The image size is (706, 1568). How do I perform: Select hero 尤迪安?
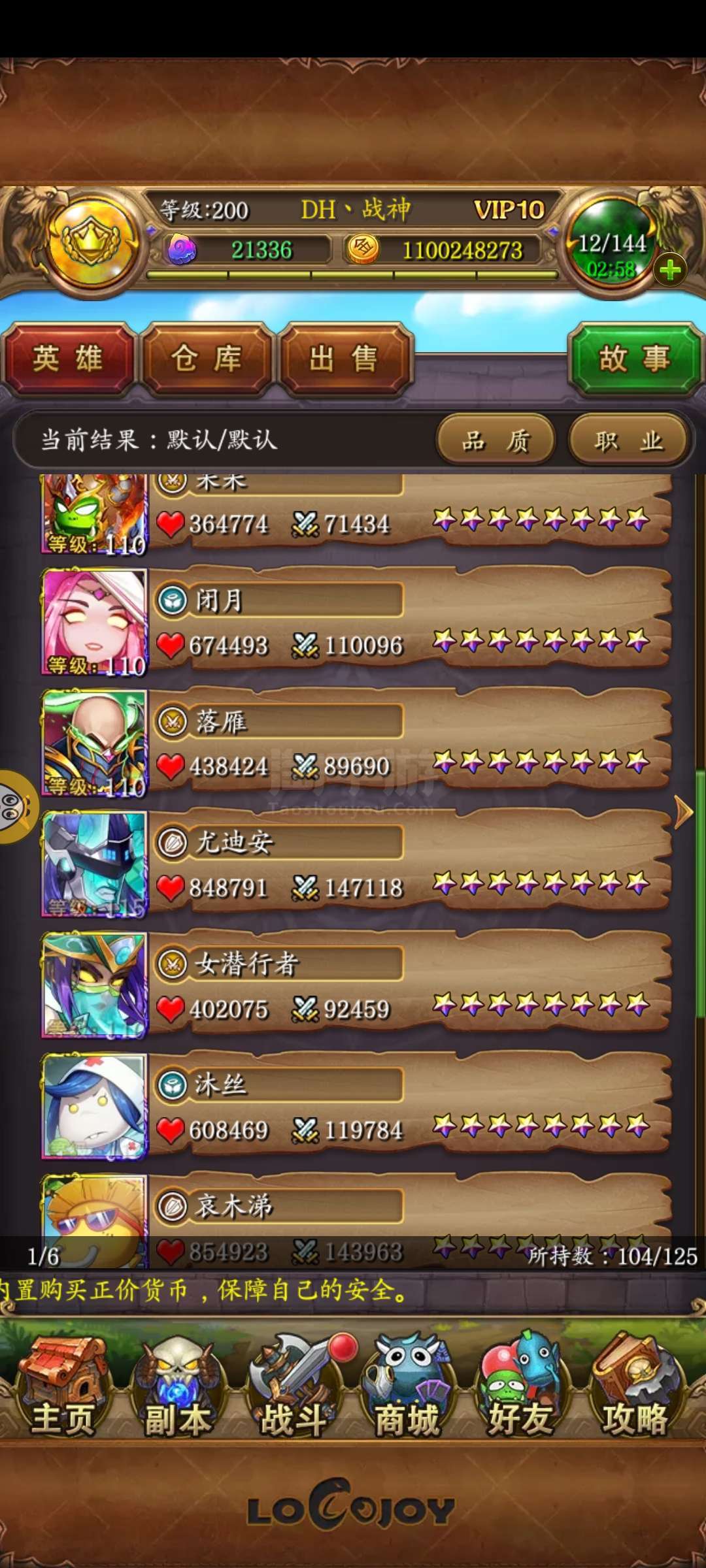(356, 865)
